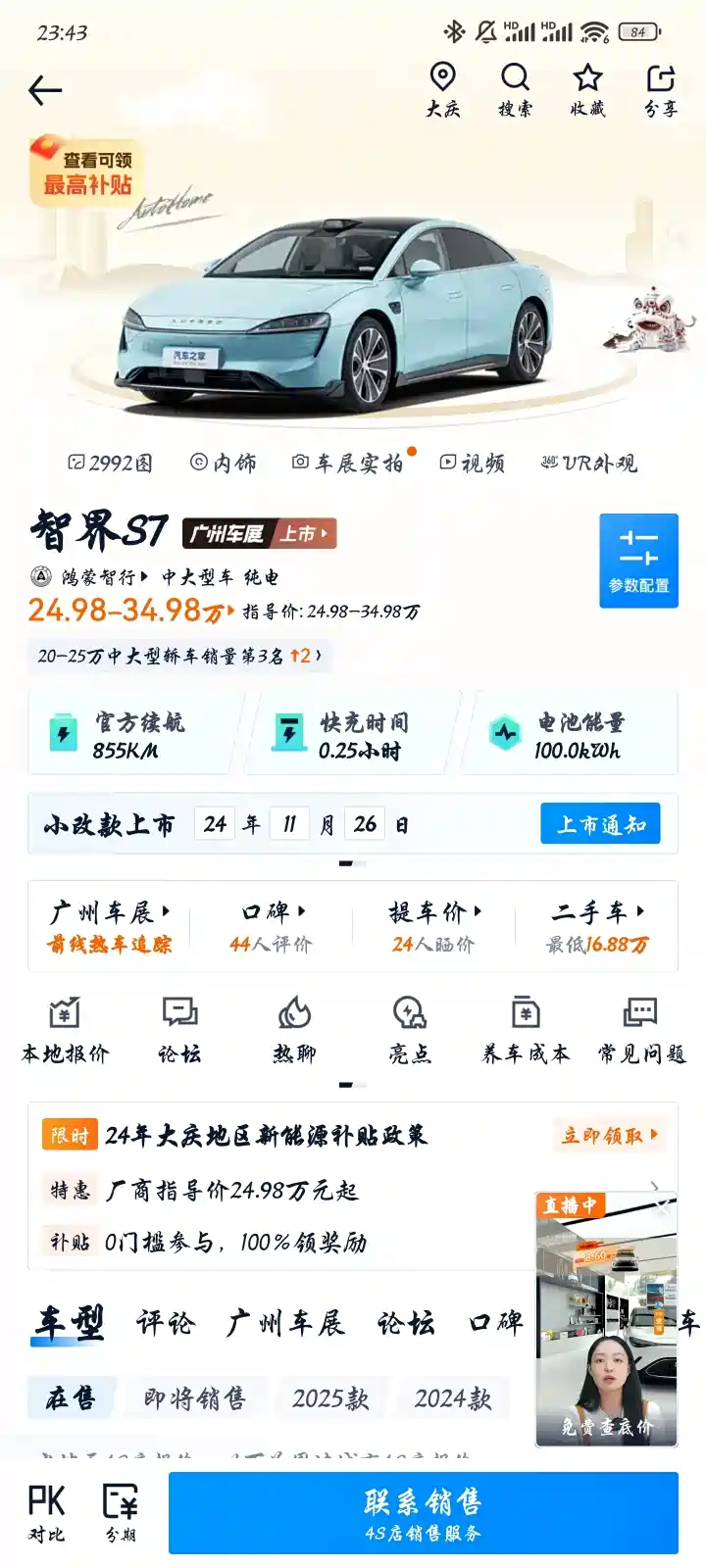Open the 搜索 search icon
This screenshot has width=706, height=1568.
click(515, 90)
